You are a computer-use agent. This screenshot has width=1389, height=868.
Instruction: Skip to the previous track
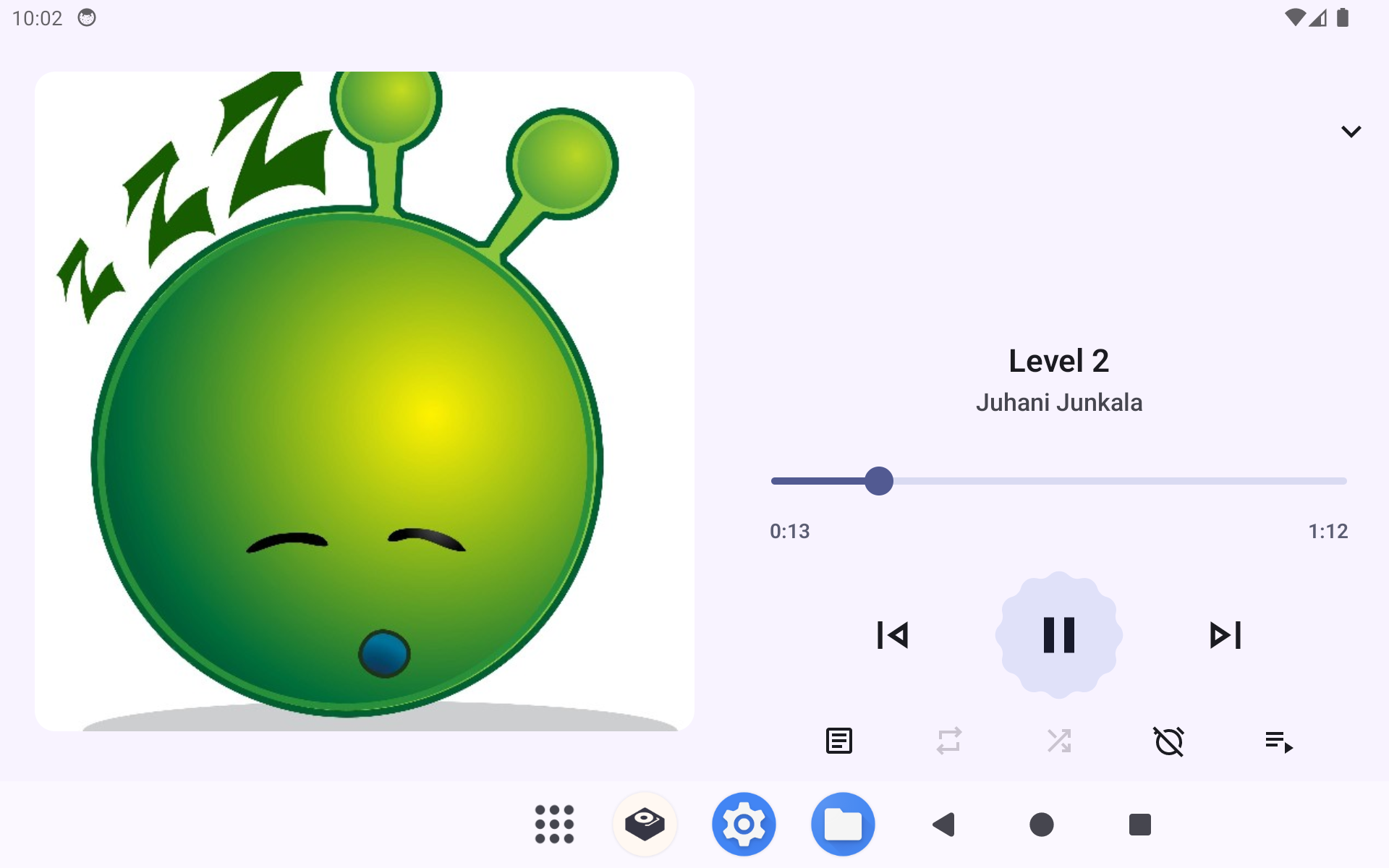[x=892, y=635]
